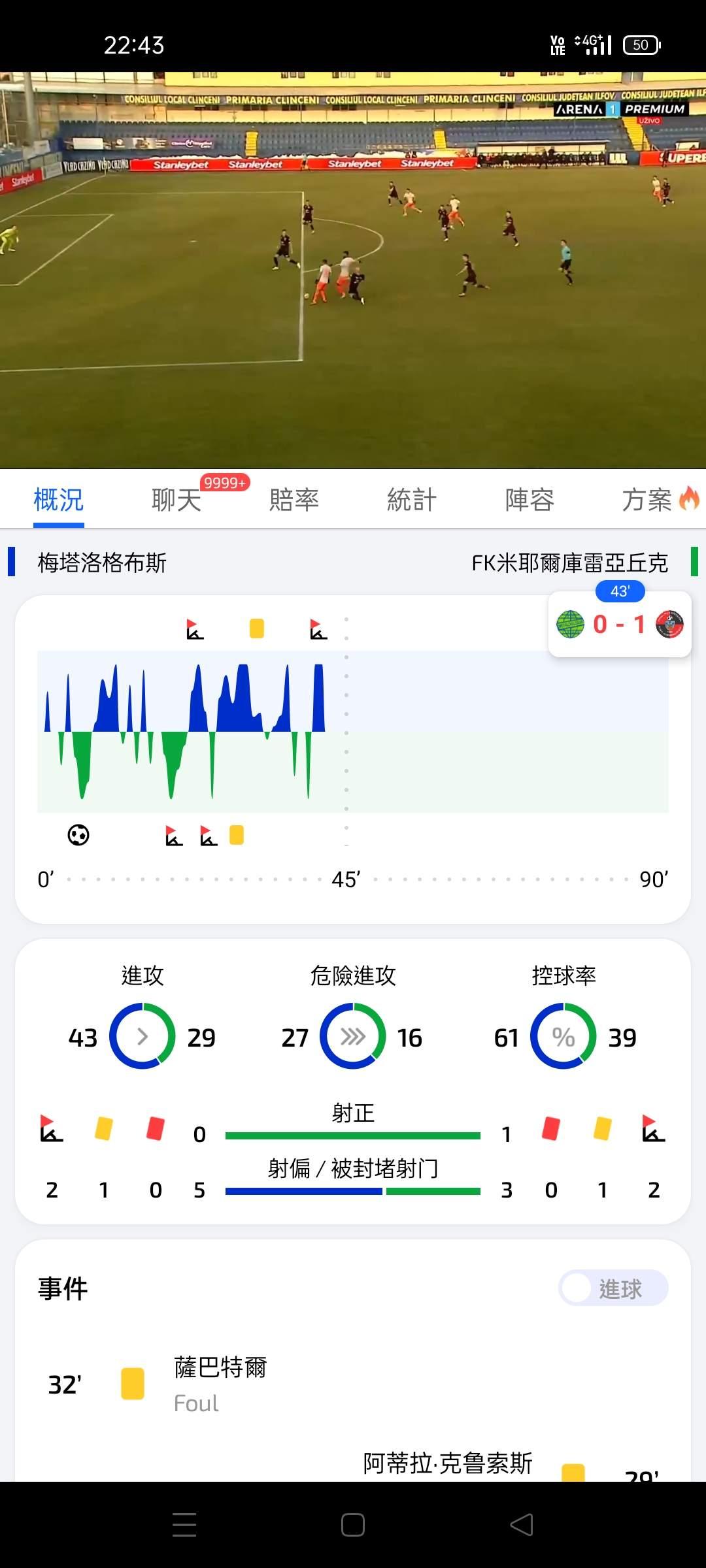Open the 統計 statistics tab
The image size is (706, 1568).
[412, 500]
